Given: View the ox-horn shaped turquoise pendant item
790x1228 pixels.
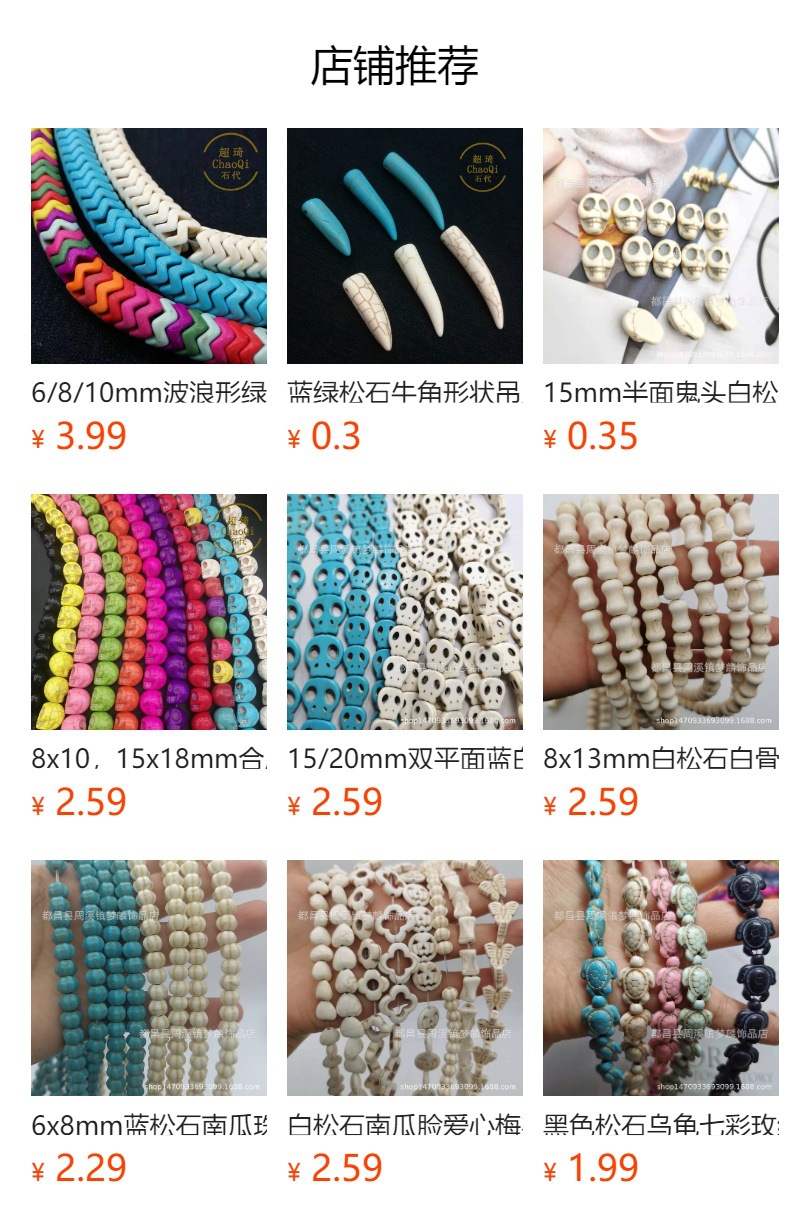Looking at the screenshot, I should coord(405,246).
